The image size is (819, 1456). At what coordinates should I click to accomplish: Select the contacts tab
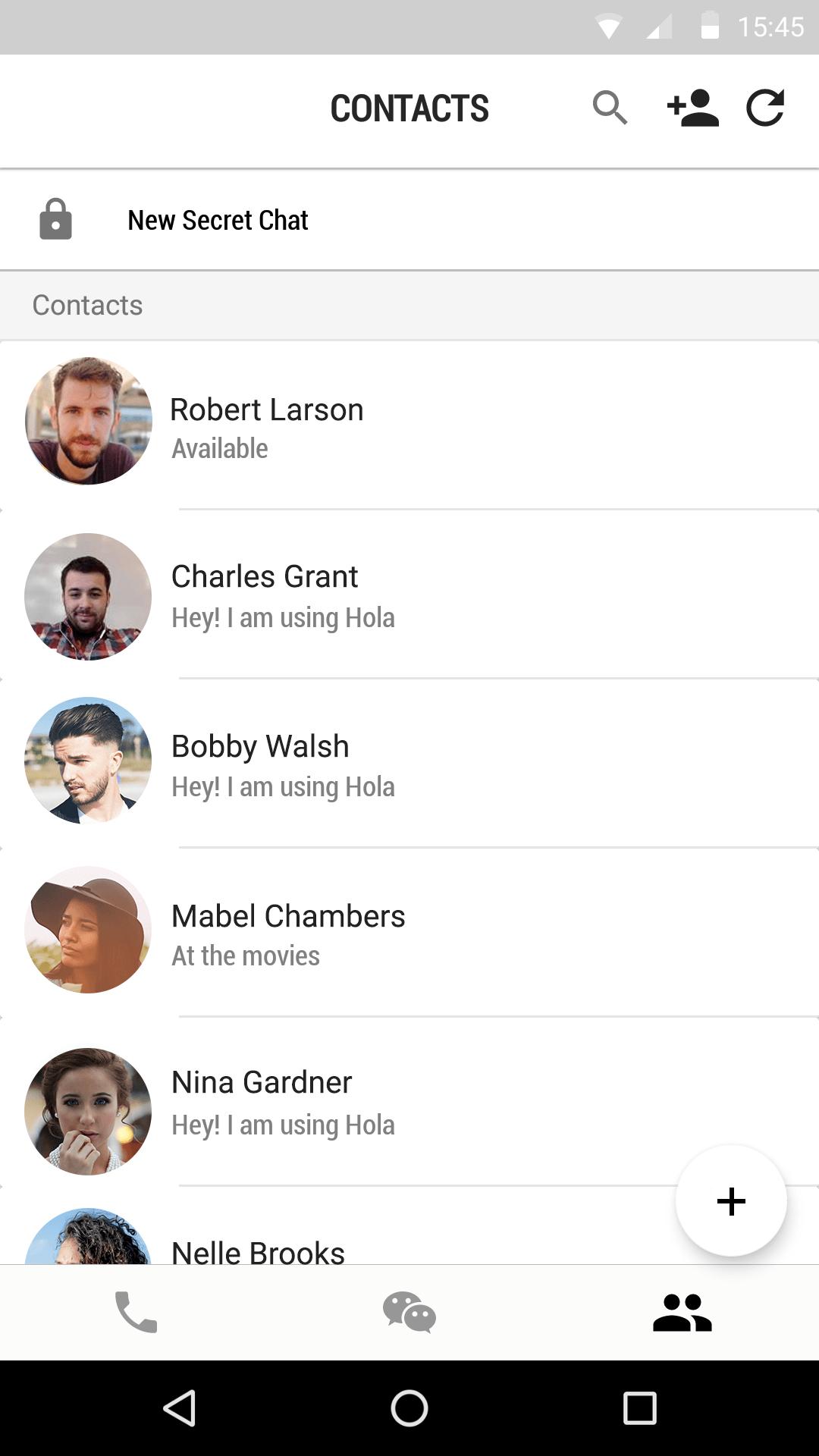pyautogui.click(x=682, y=1313)
